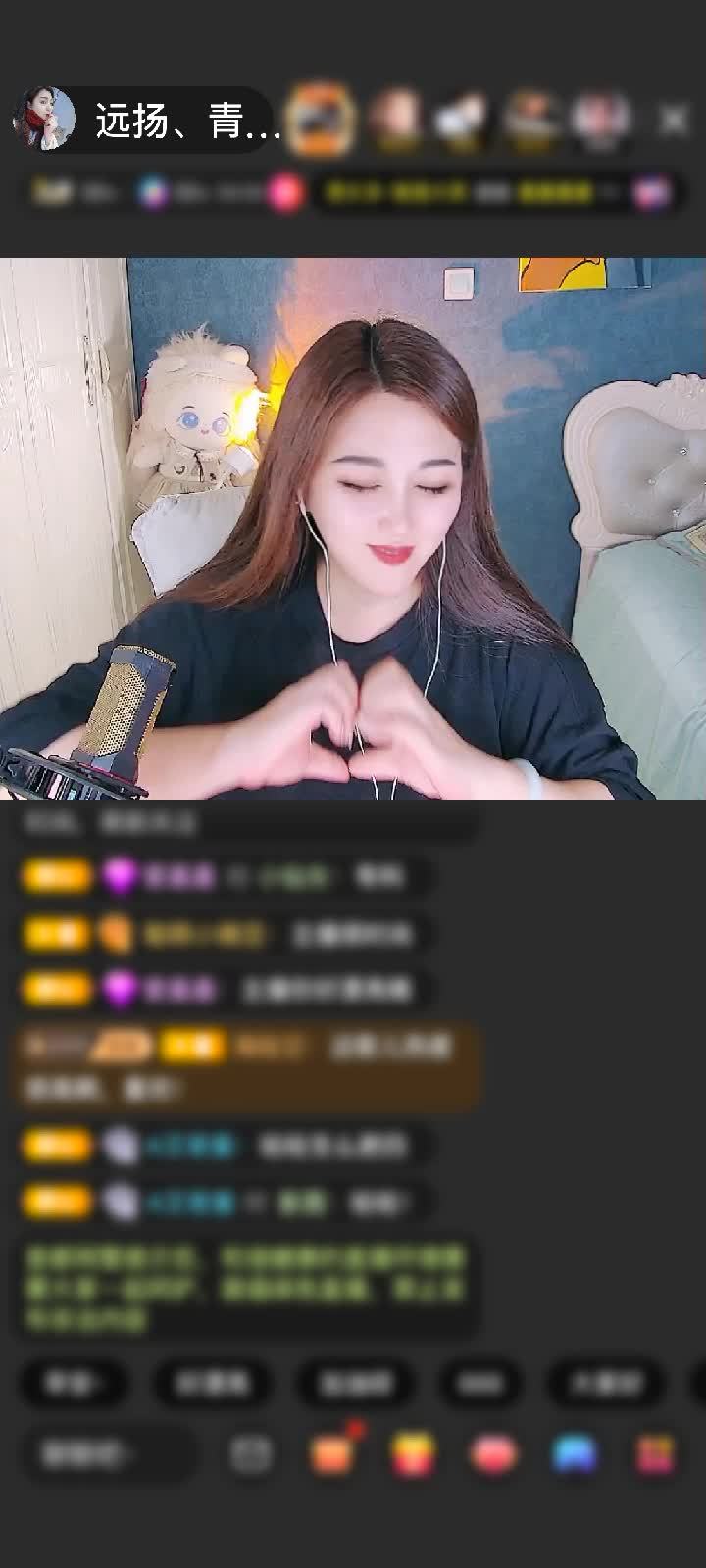Open the yellow gift icon in bottom toolbar
Viewport: 706px width, 1568px height.
point(414,1455)
